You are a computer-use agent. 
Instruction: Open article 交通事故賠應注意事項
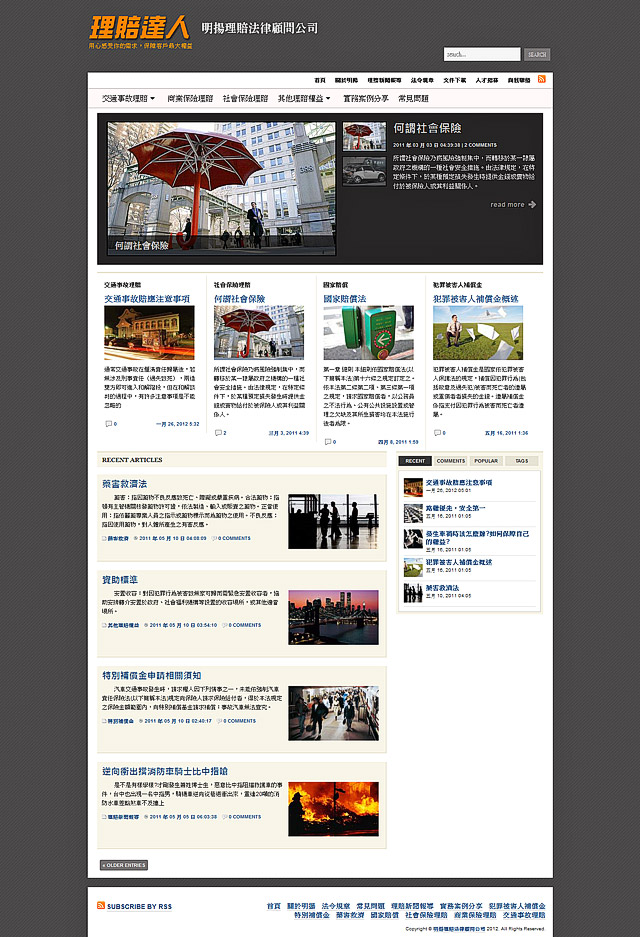point(147,298)
